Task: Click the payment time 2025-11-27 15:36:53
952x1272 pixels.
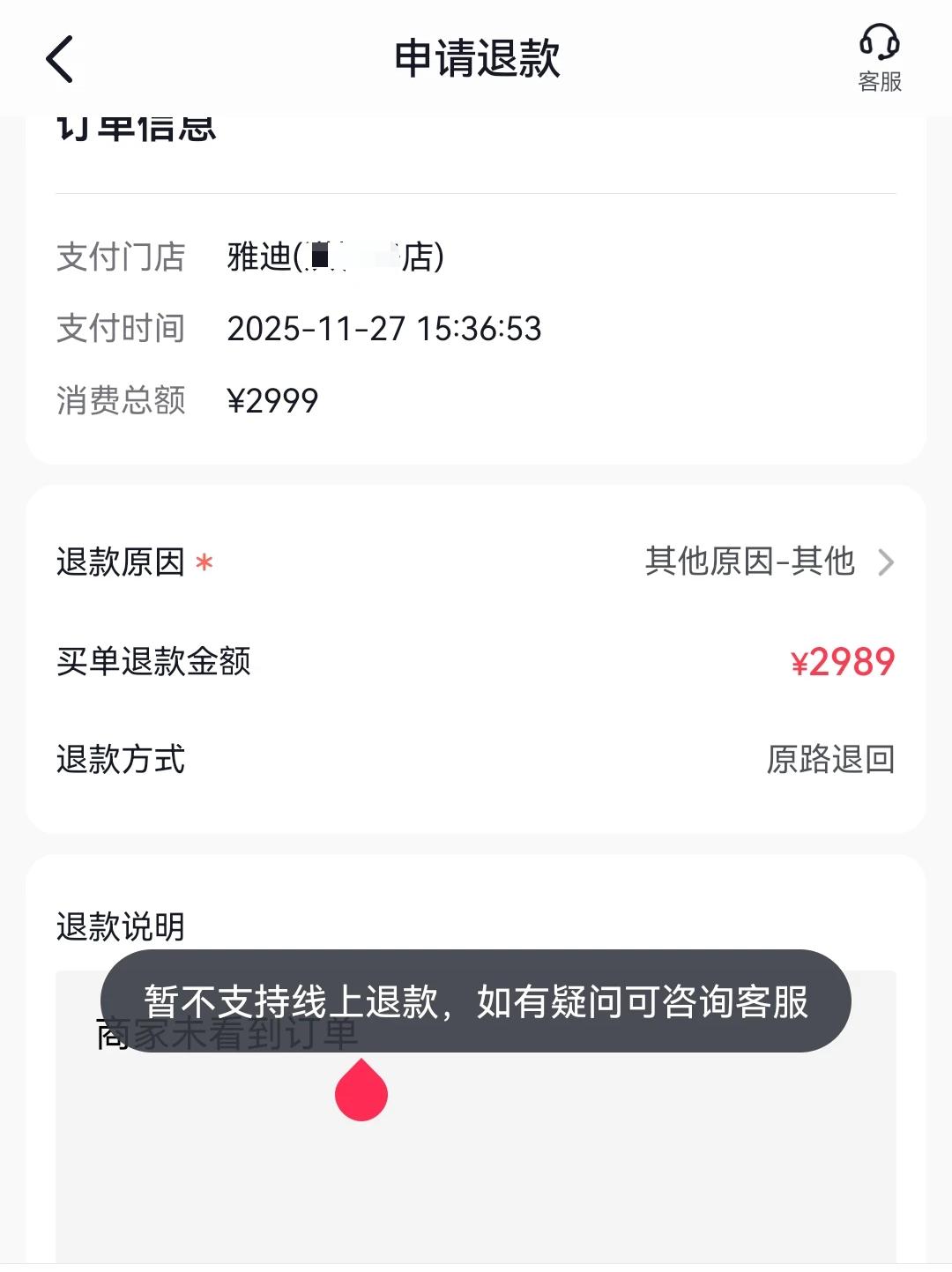Action: click(x=385, y=329)
